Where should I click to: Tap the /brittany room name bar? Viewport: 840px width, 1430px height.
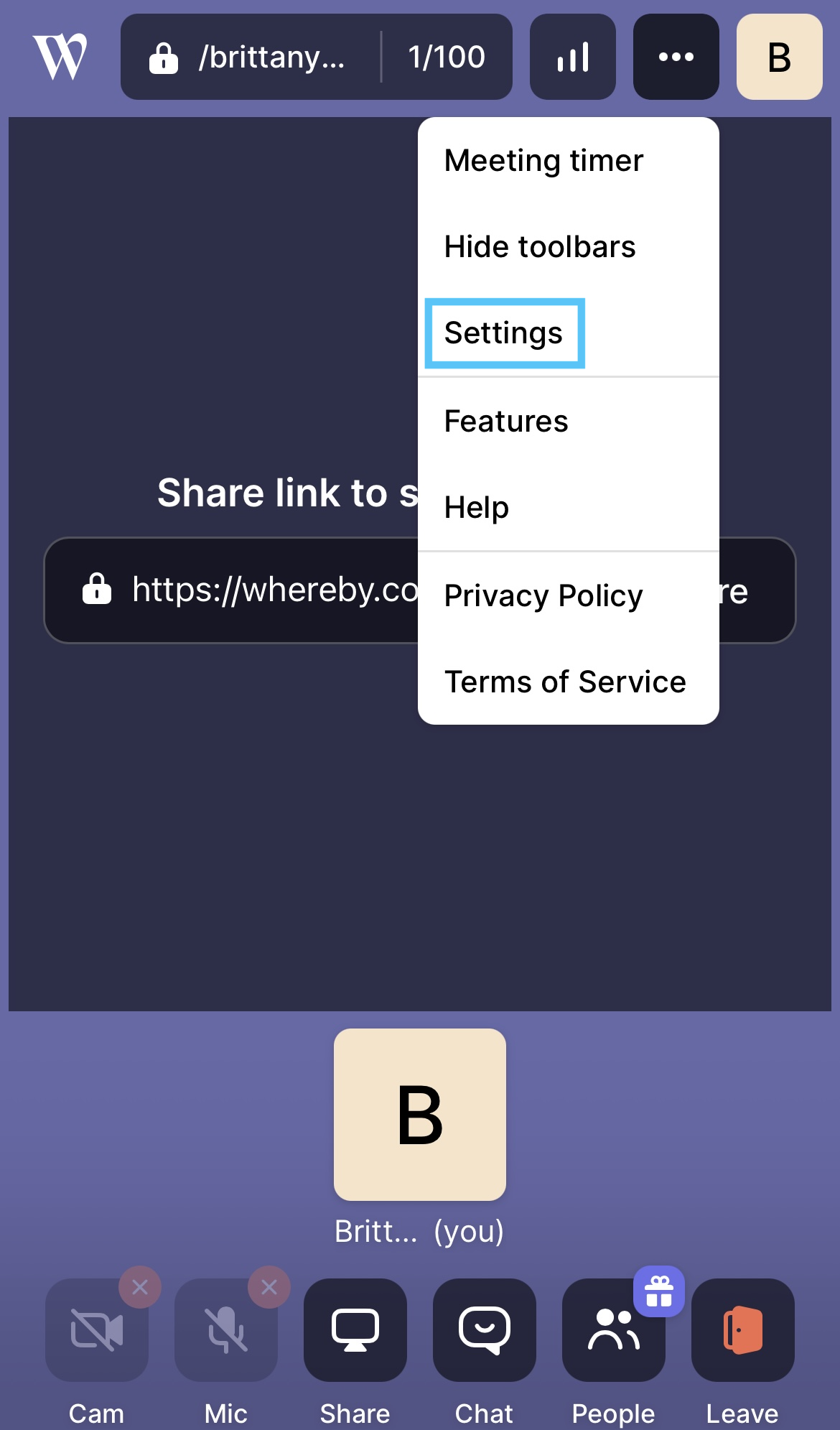(x=273, y=57)
